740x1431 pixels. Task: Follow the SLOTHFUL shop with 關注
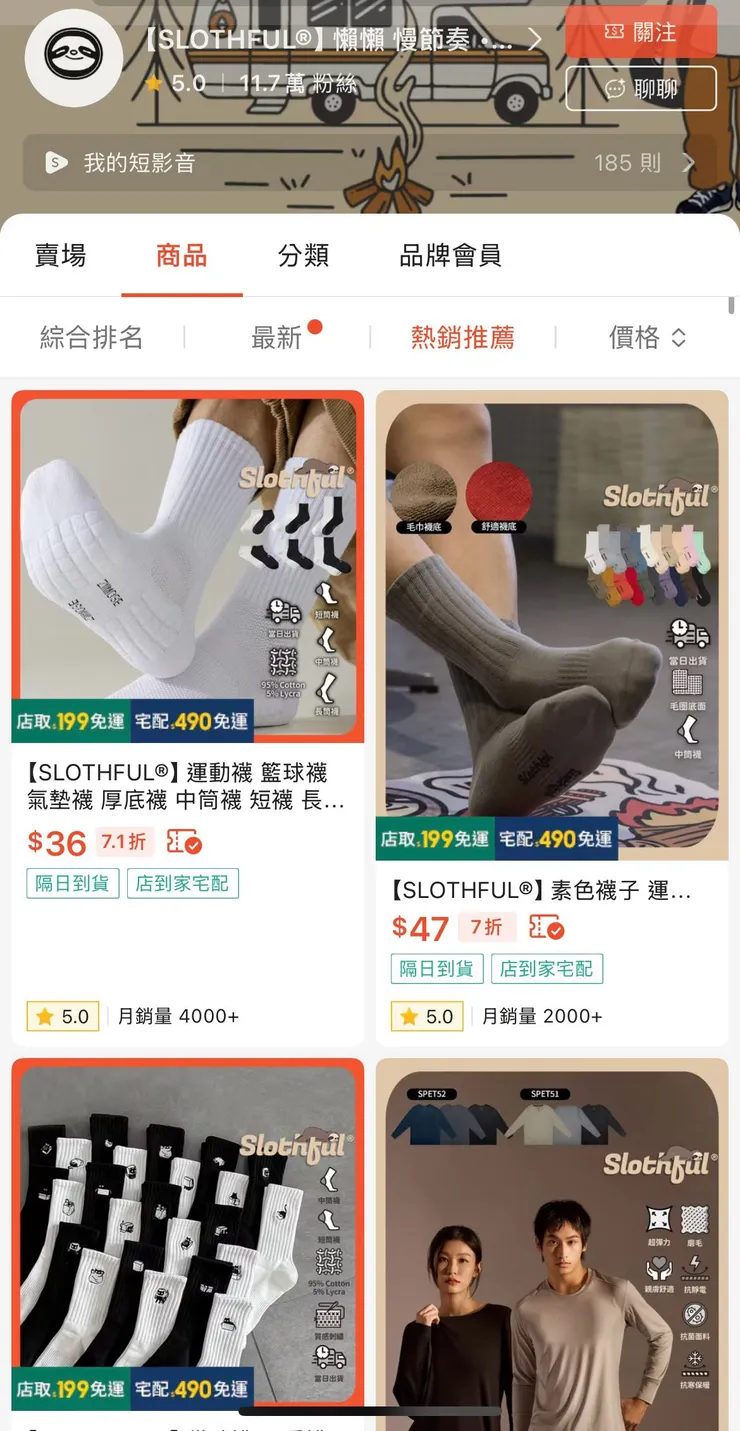pyautogui.click(x=641, y=33)
